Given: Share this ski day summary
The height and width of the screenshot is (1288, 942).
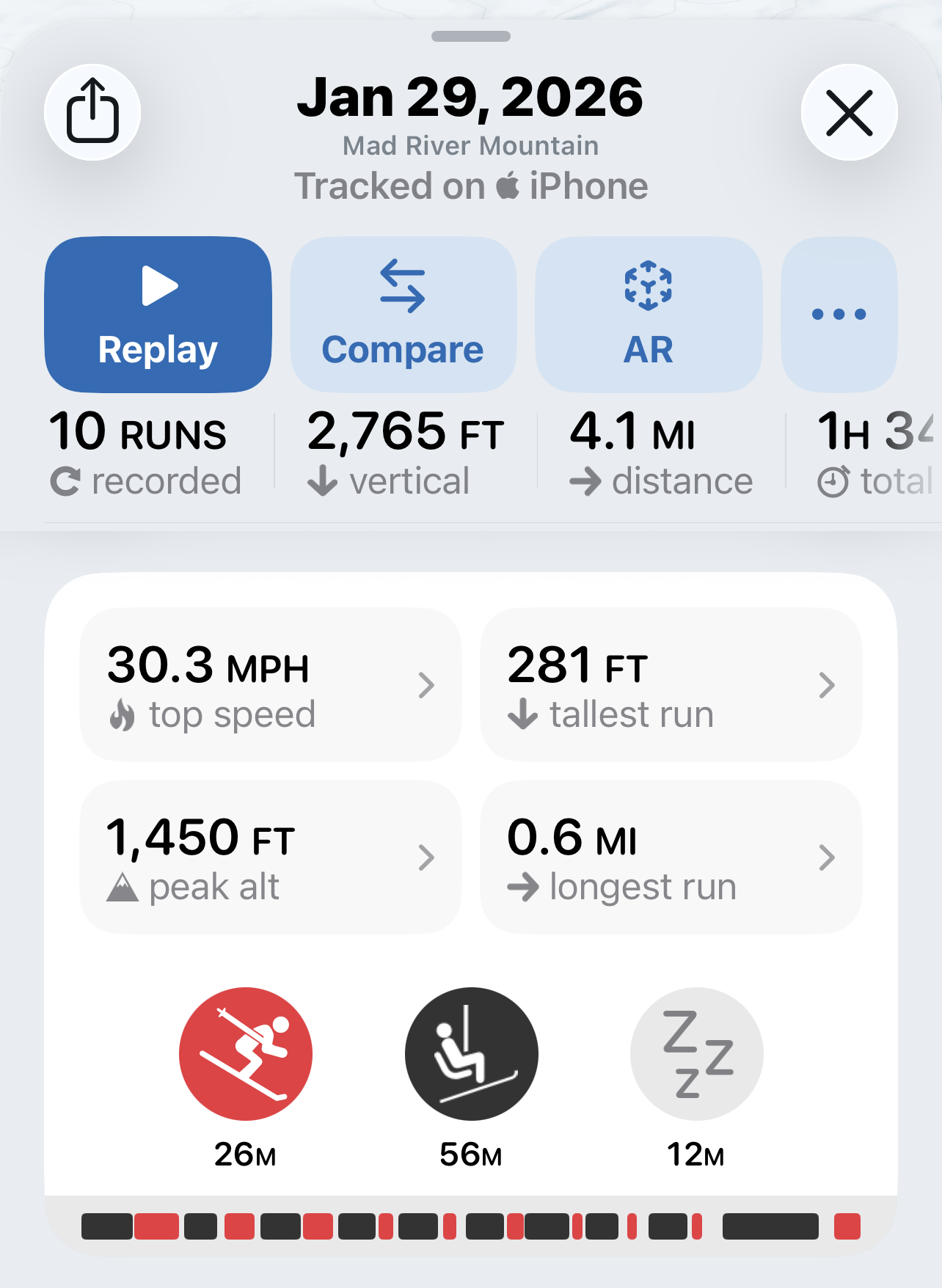Looking at the screenshot, I should (x=92, y=112).
